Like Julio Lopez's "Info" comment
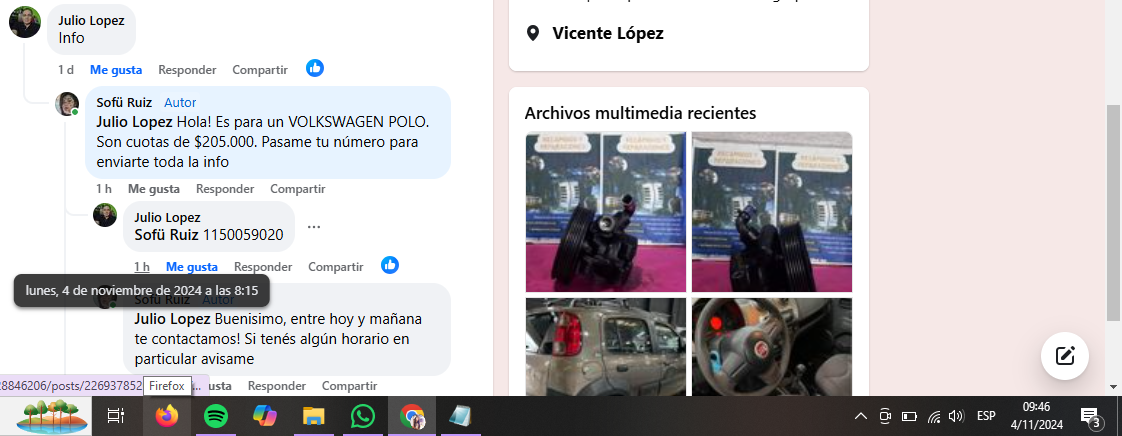The height and width of the screenshot is (436, 1122). pos(116,70)
